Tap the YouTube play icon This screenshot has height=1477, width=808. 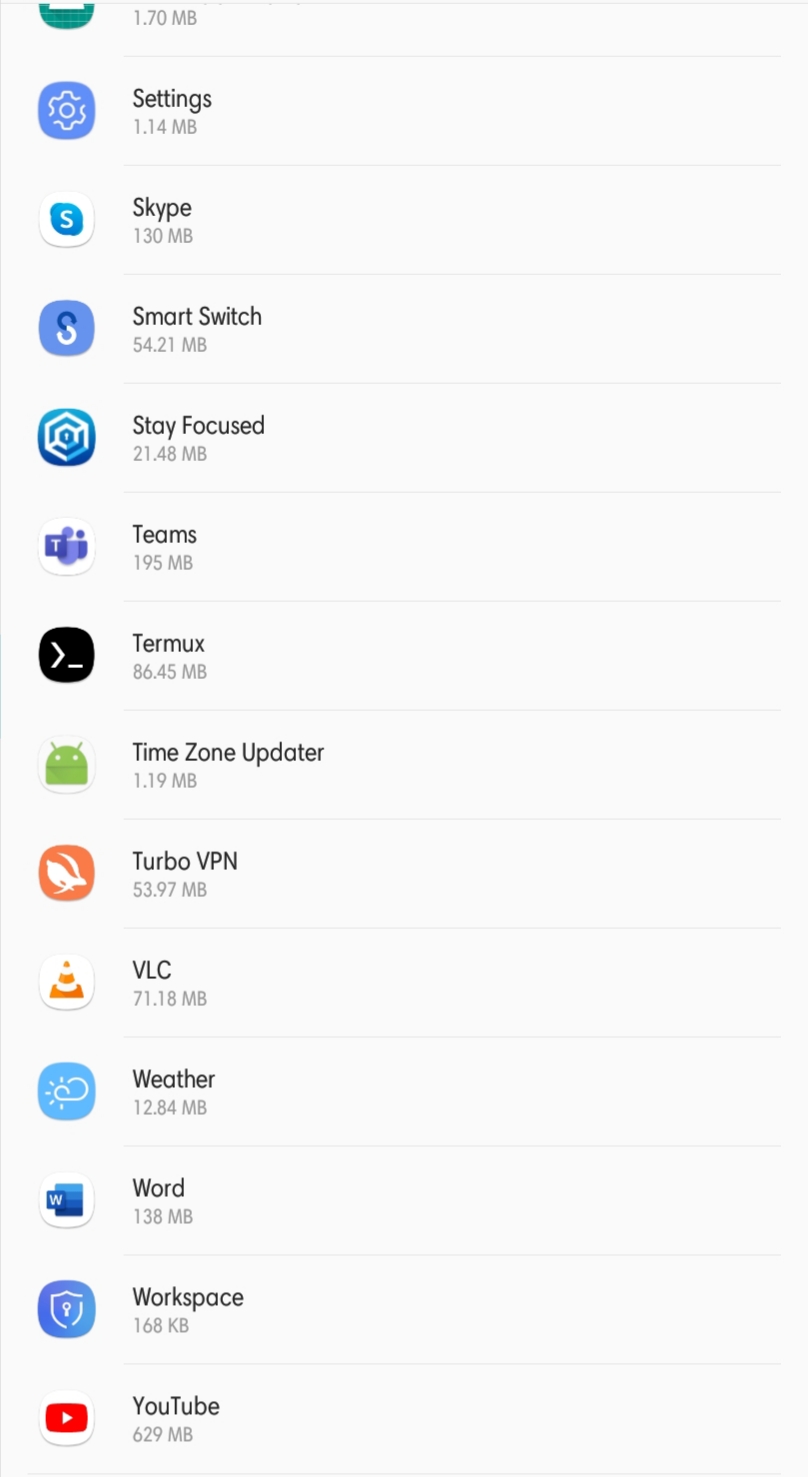66,1417
